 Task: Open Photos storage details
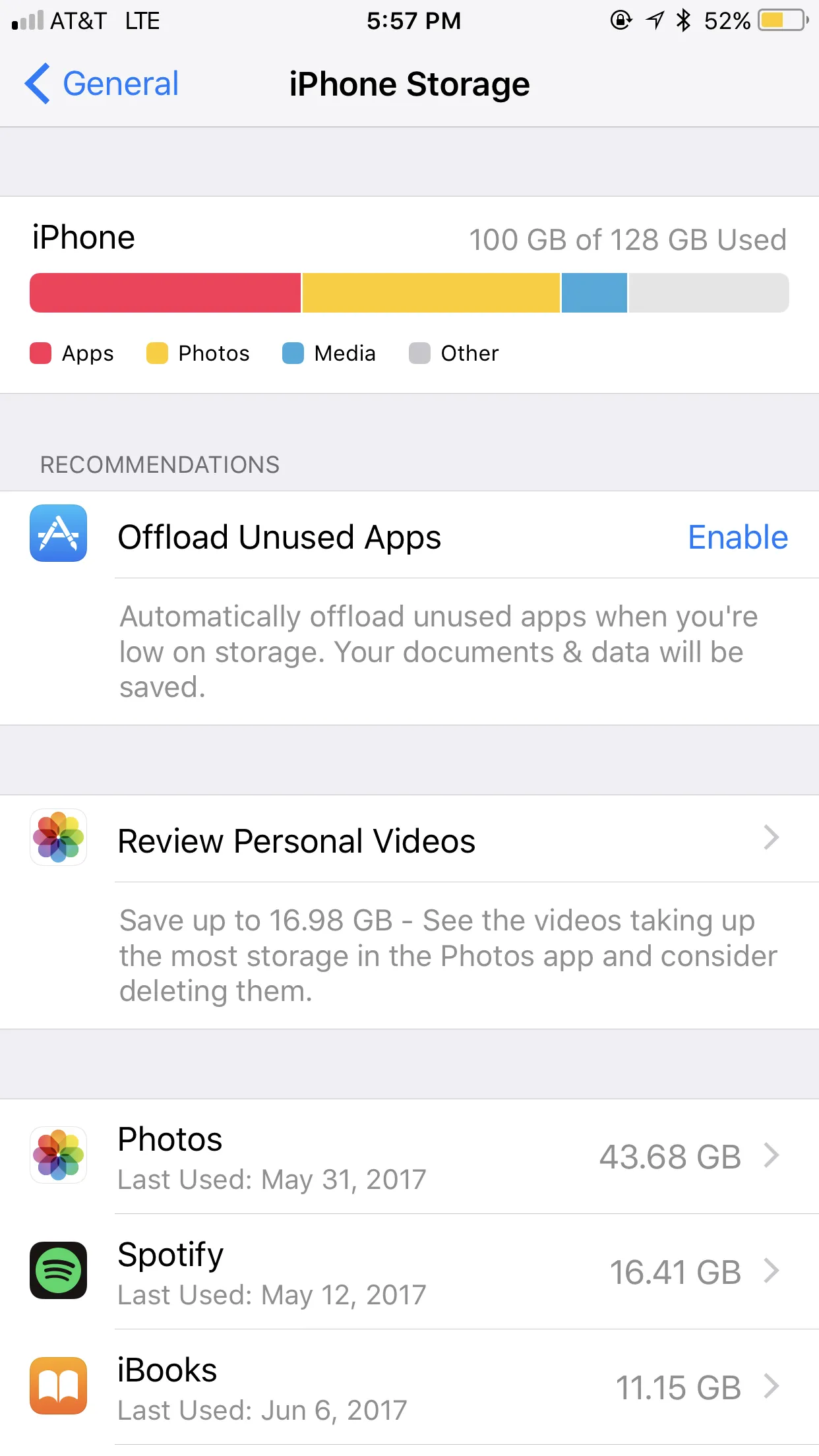click(x=409, y=1157)
